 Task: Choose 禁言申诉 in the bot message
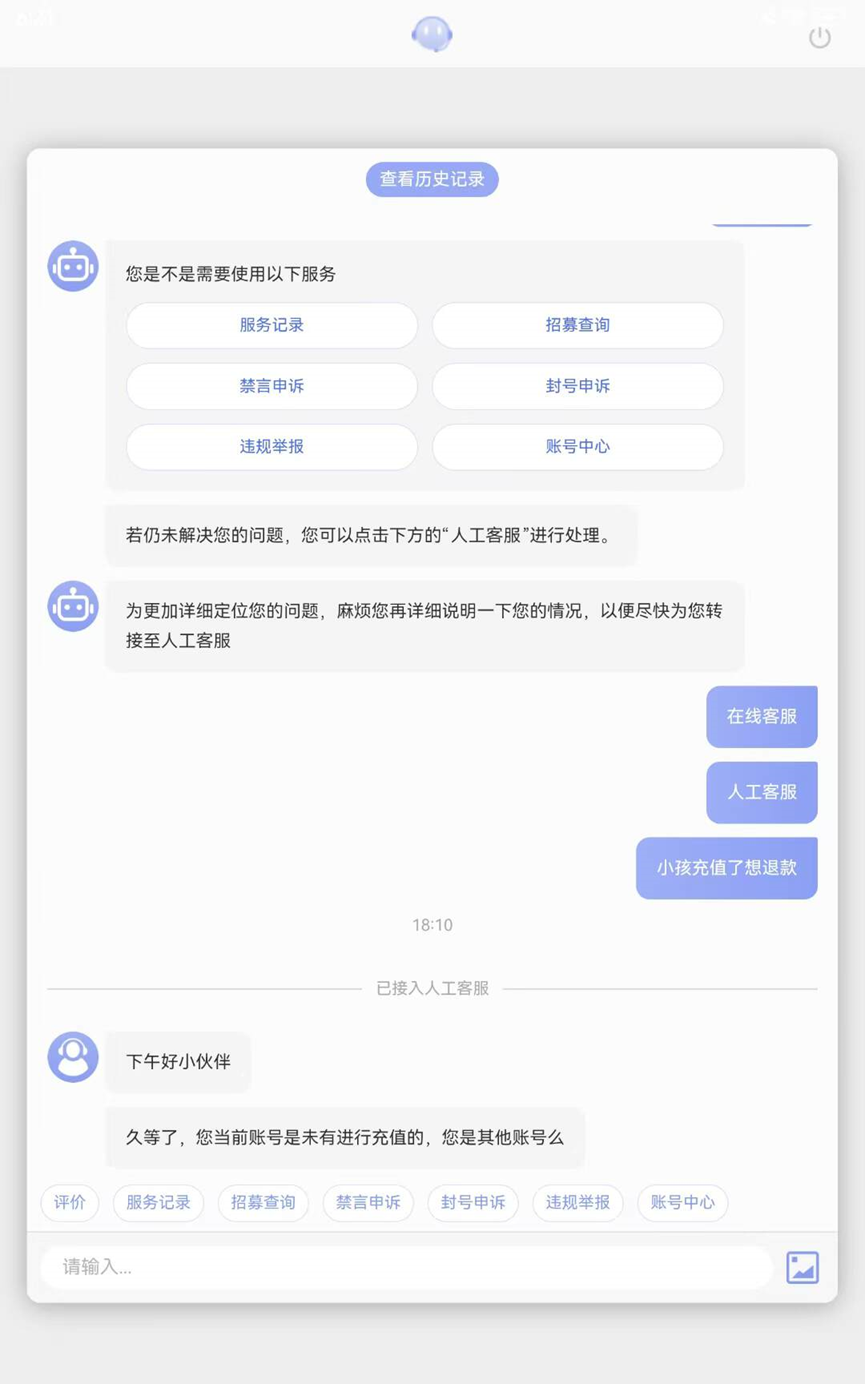(x=272, y=386)
